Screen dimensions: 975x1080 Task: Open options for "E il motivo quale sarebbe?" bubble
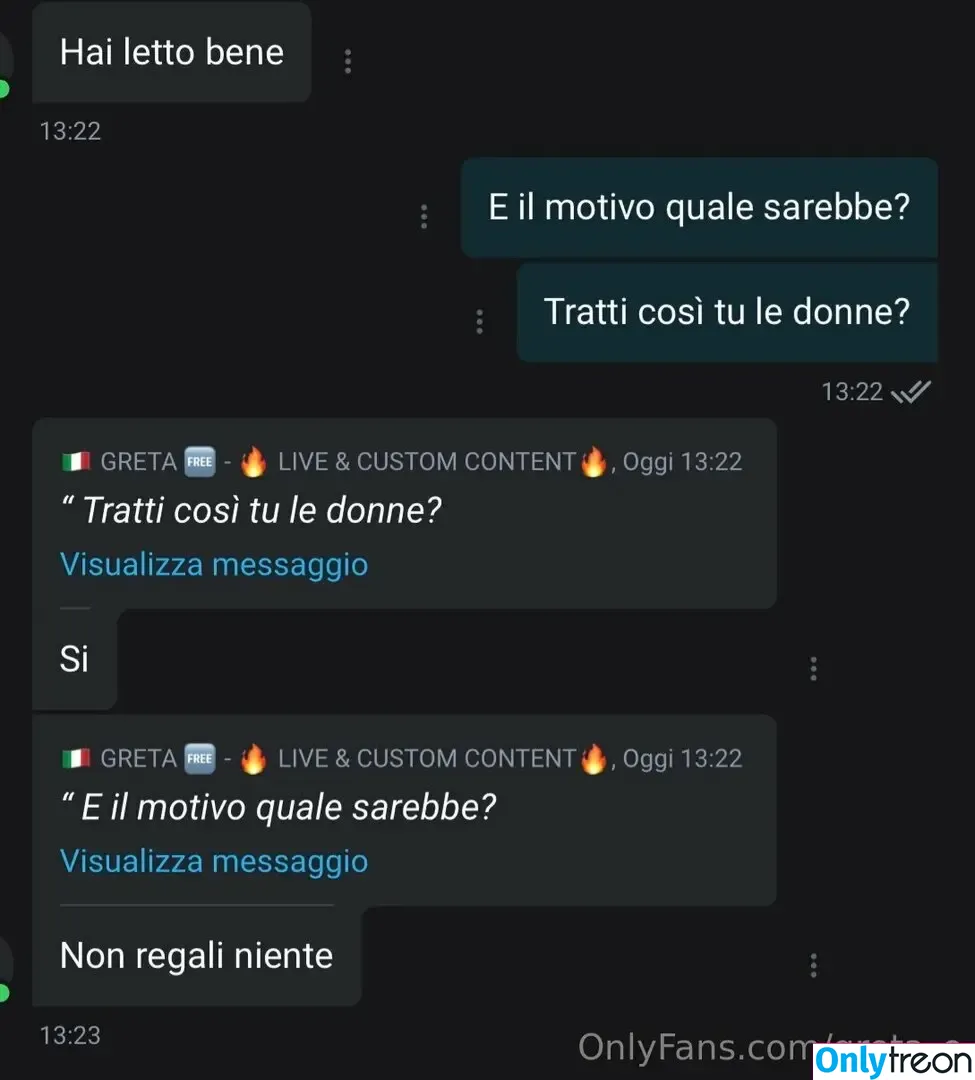[x=424, y=216]
